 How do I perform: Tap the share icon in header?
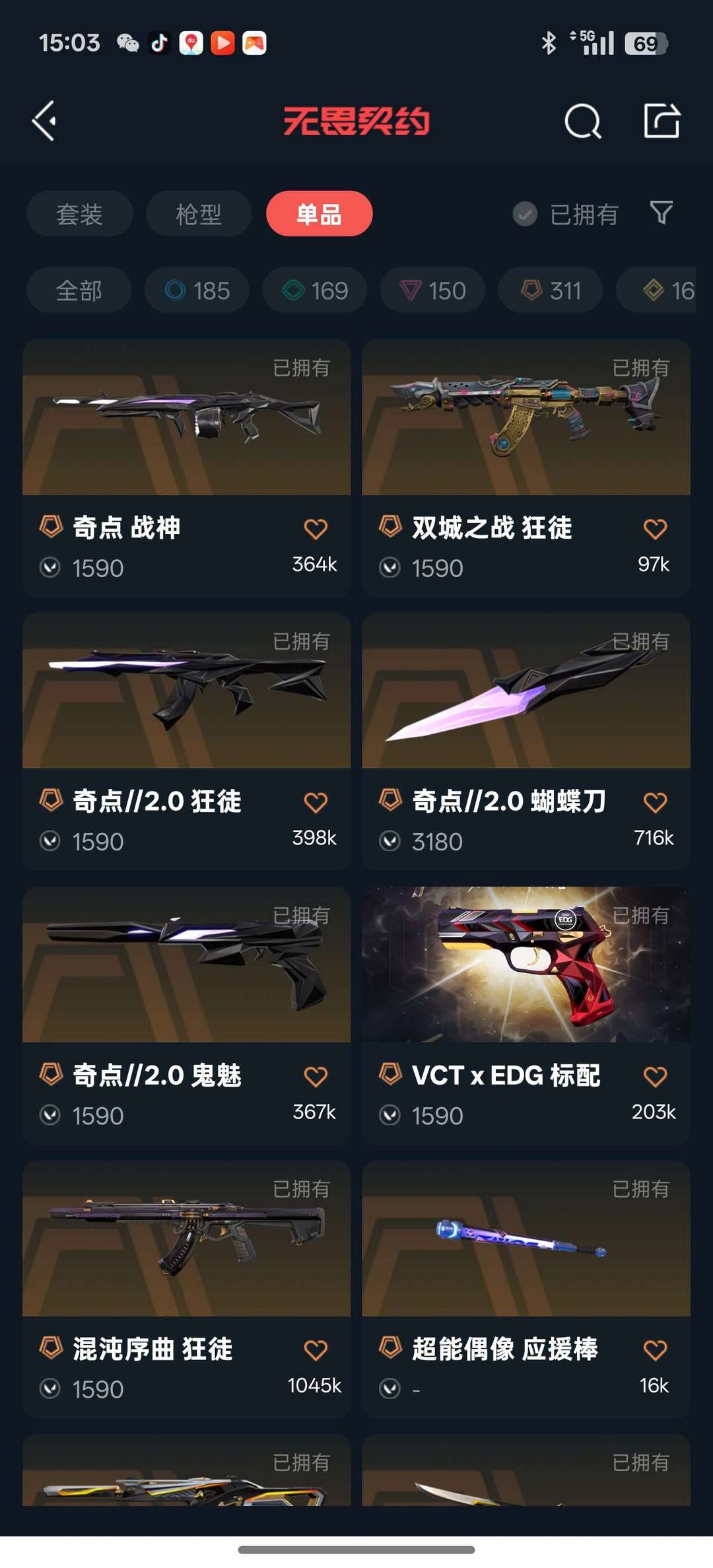[x=662, y=120]
